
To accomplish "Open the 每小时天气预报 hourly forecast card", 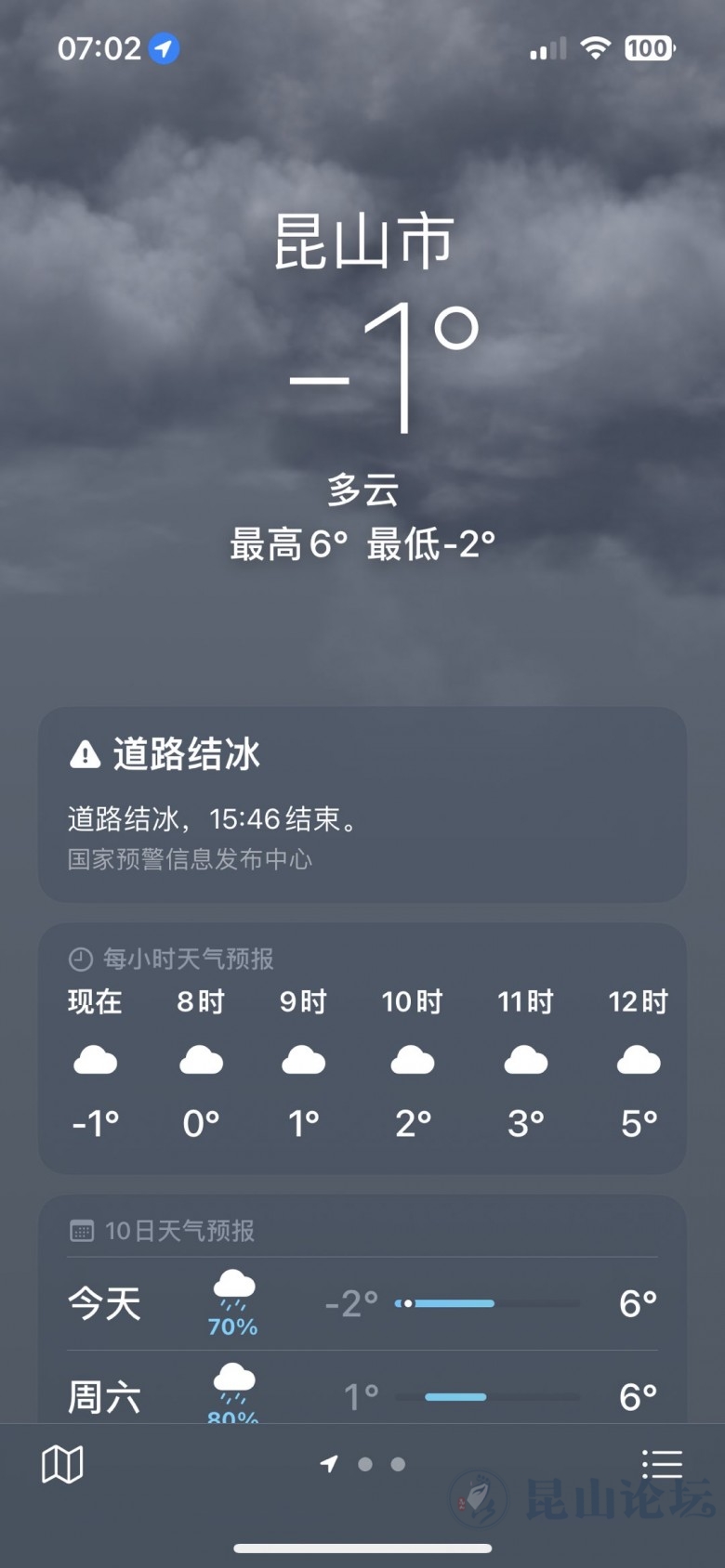I will [362, 1050].
